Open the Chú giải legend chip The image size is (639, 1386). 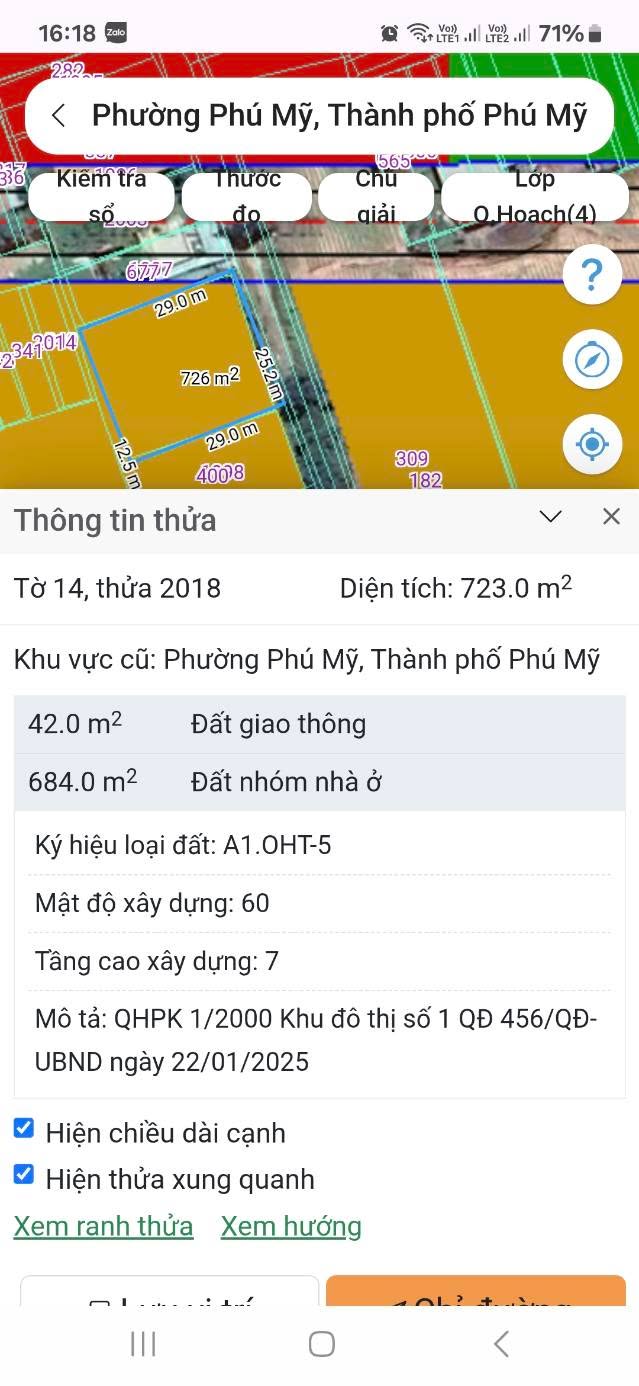click(x=376, y=195)
